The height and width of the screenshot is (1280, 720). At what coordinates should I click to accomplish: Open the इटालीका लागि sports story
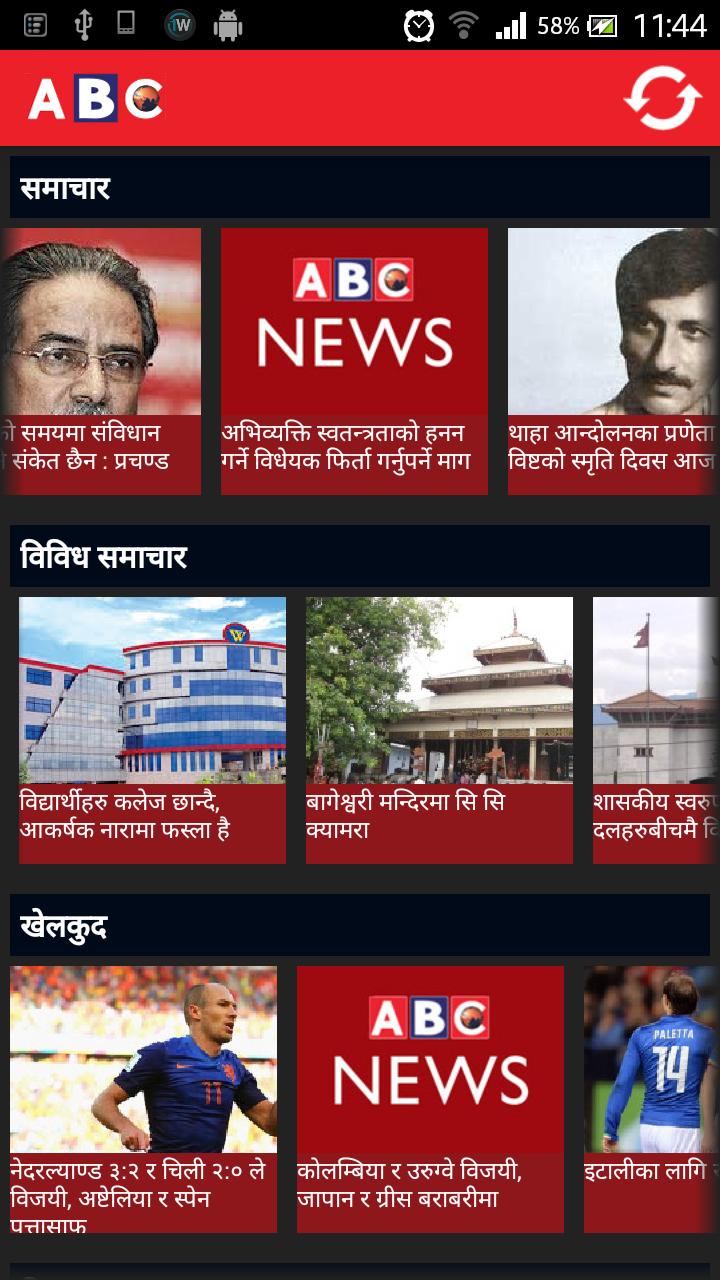[655, 1098]
